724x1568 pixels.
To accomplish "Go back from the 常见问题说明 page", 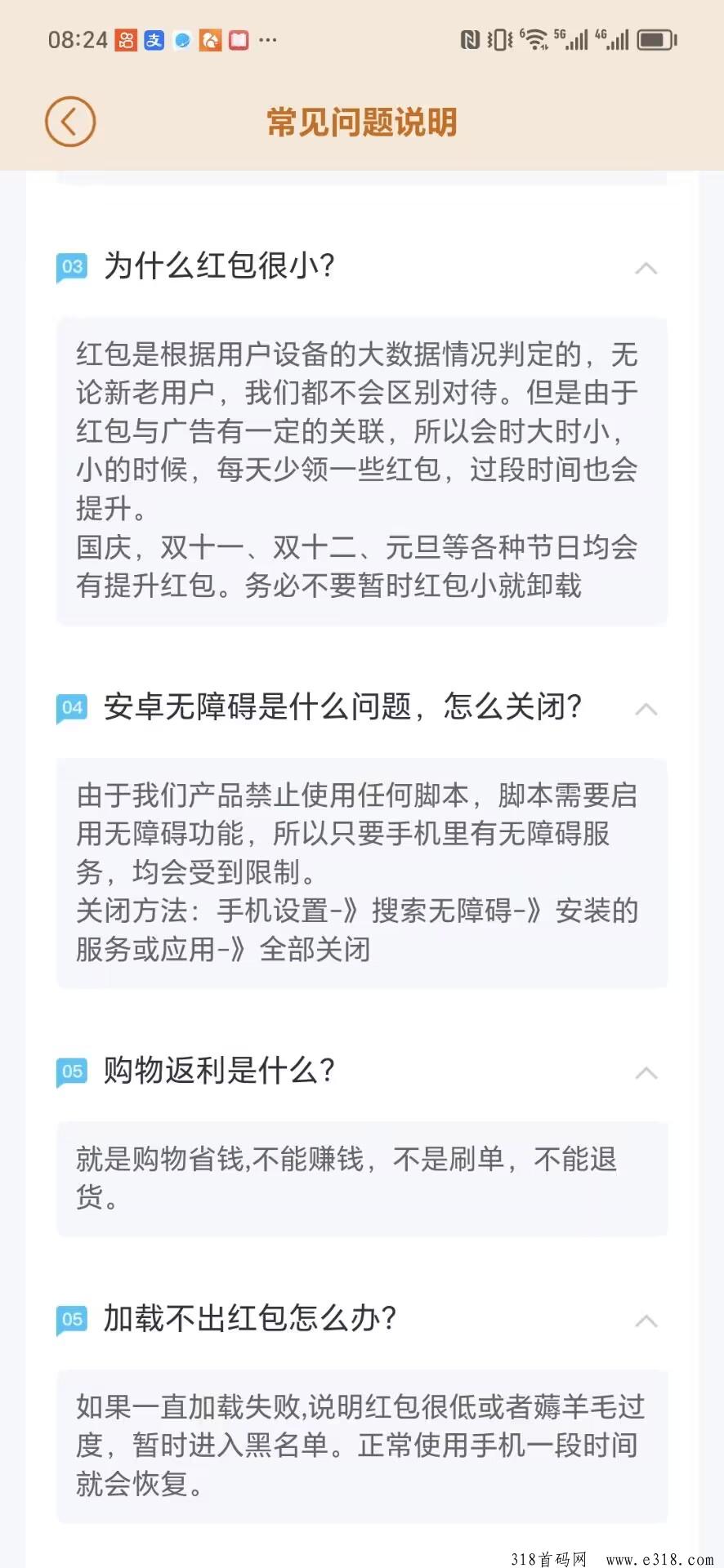I will (x=70, y=122).
